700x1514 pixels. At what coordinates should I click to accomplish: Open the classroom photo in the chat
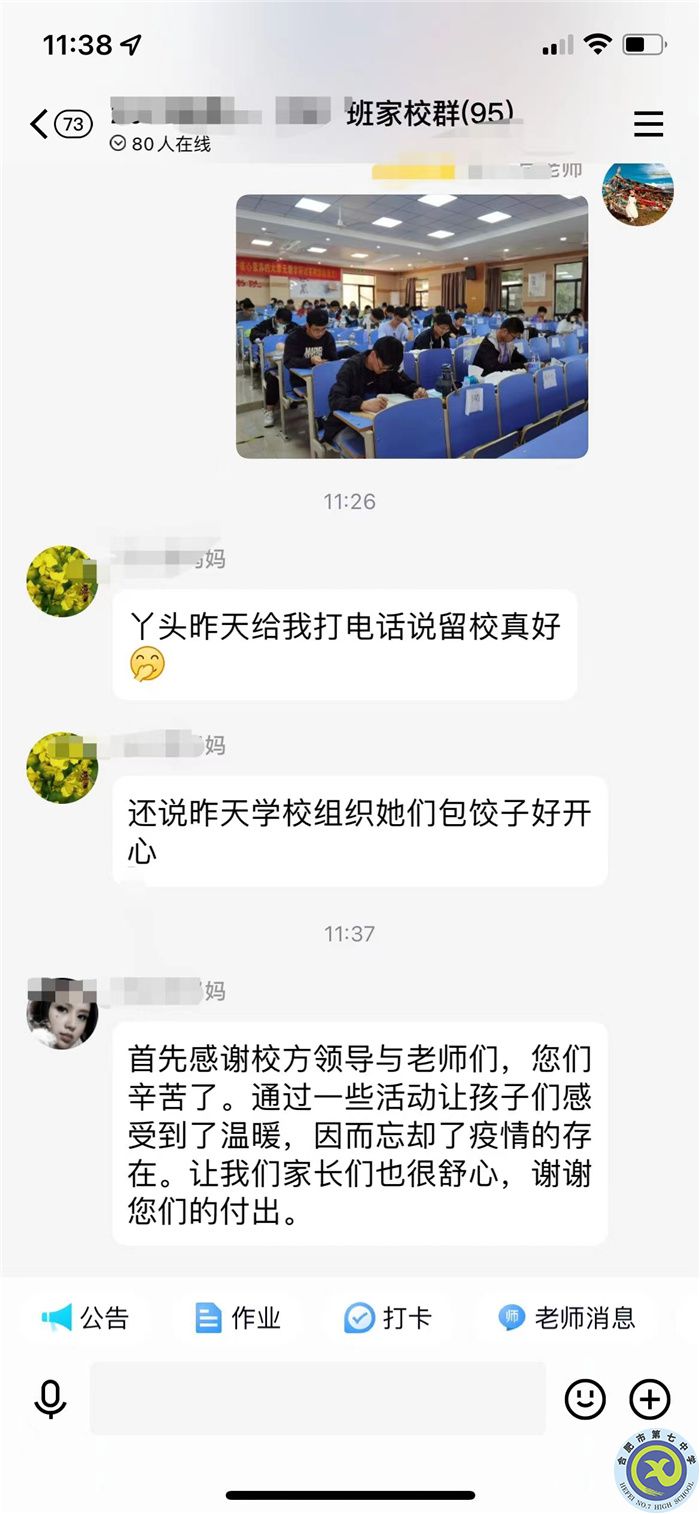click(412, 326)
